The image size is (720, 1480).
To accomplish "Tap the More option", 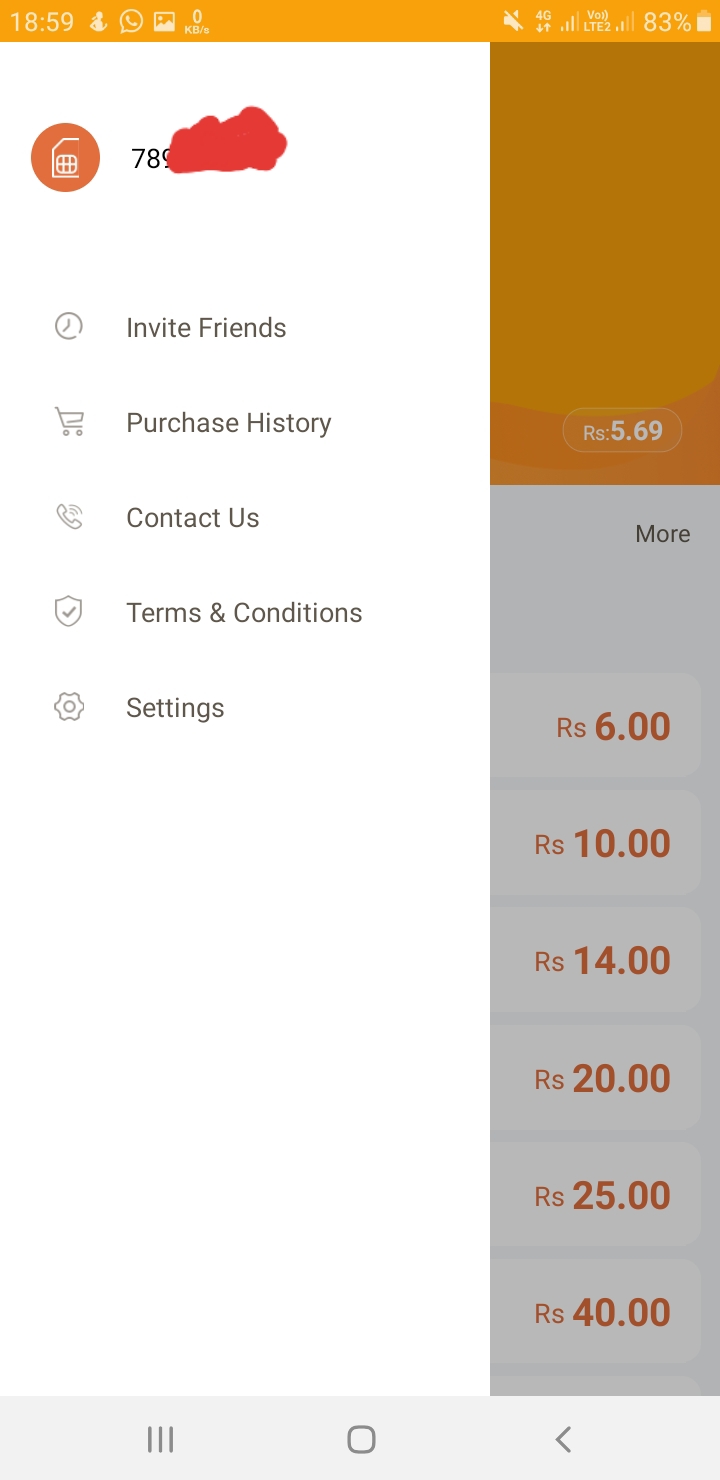I will pyautogui.click(x=662, y=533).
